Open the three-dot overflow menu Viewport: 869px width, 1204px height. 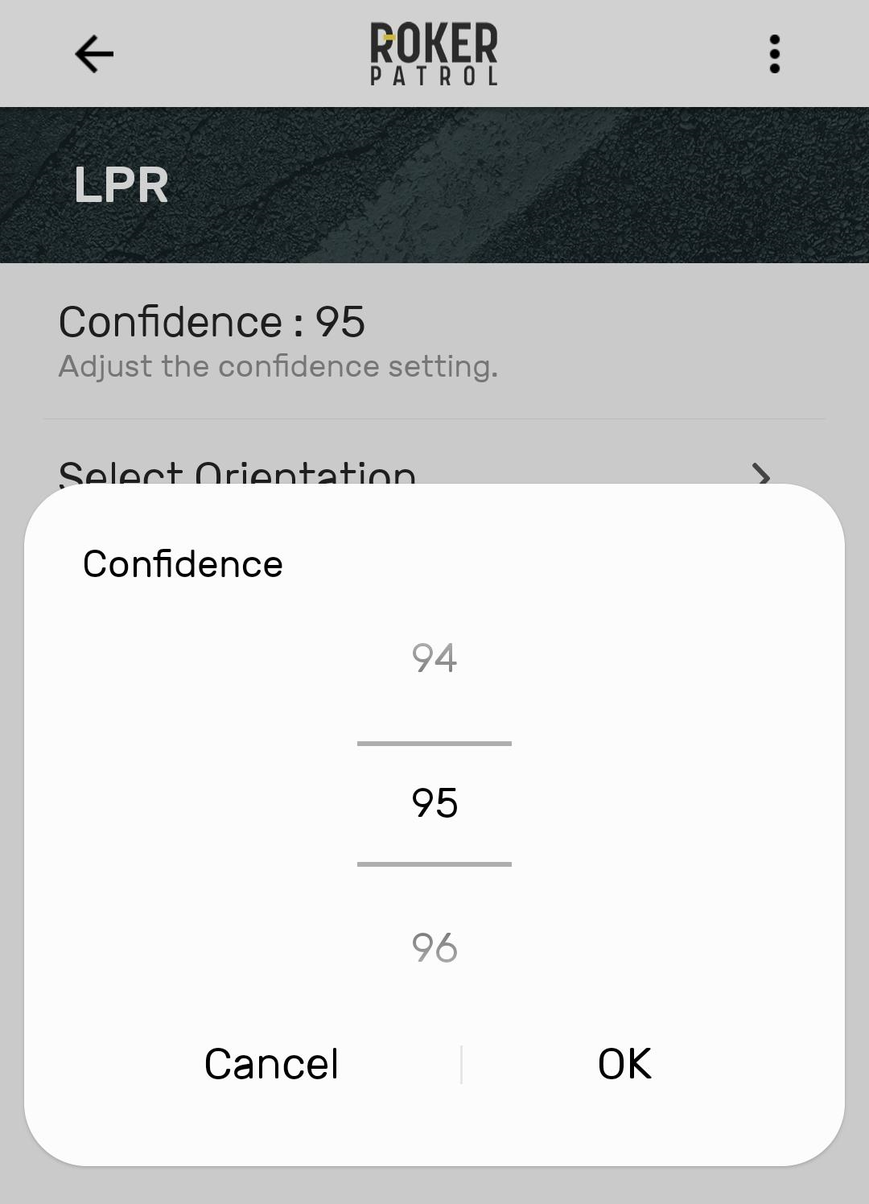coord(774,54)
